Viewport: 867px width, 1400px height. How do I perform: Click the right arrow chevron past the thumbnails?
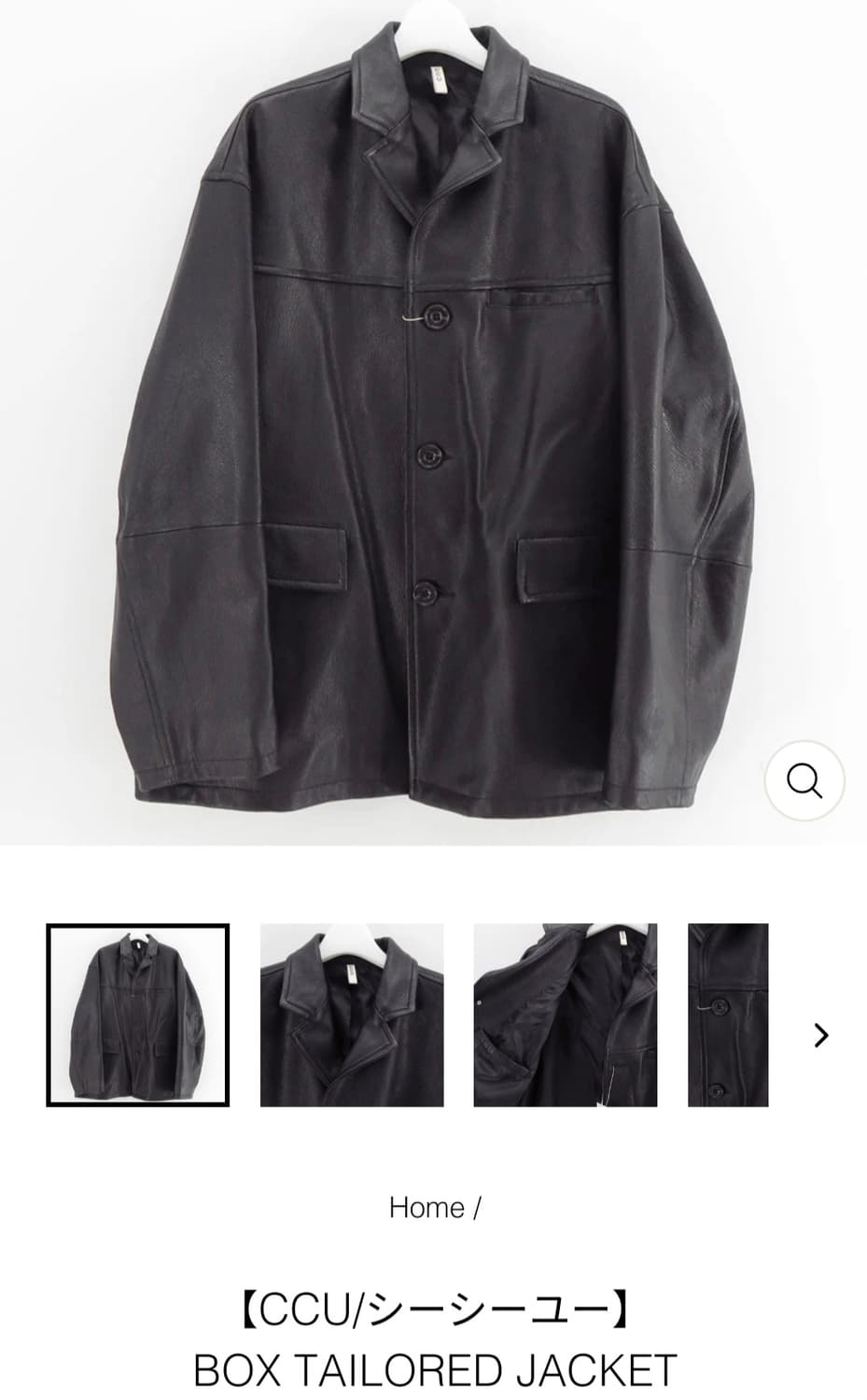(819, 1034)
